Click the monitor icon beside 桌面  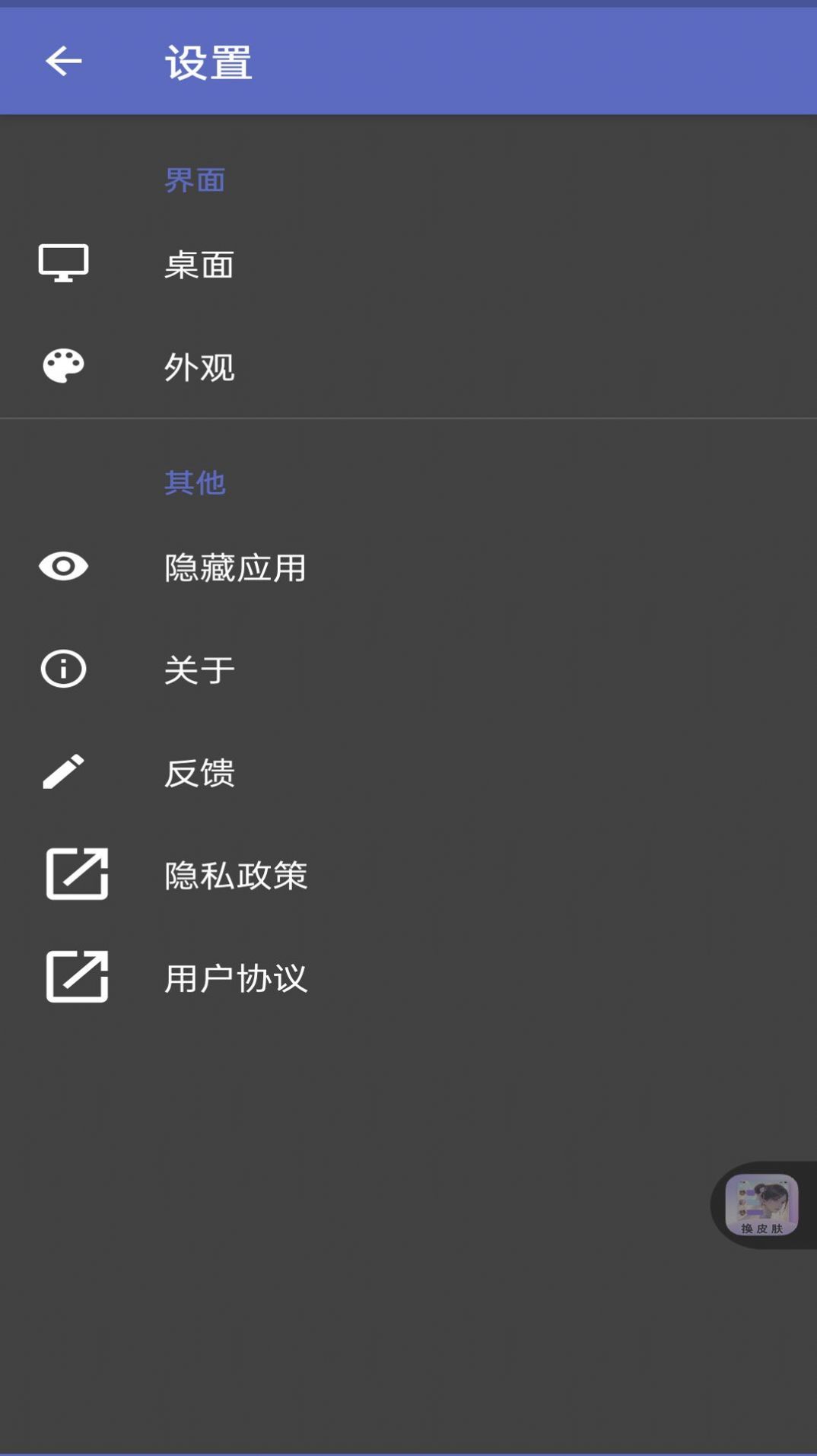point(64,264)
